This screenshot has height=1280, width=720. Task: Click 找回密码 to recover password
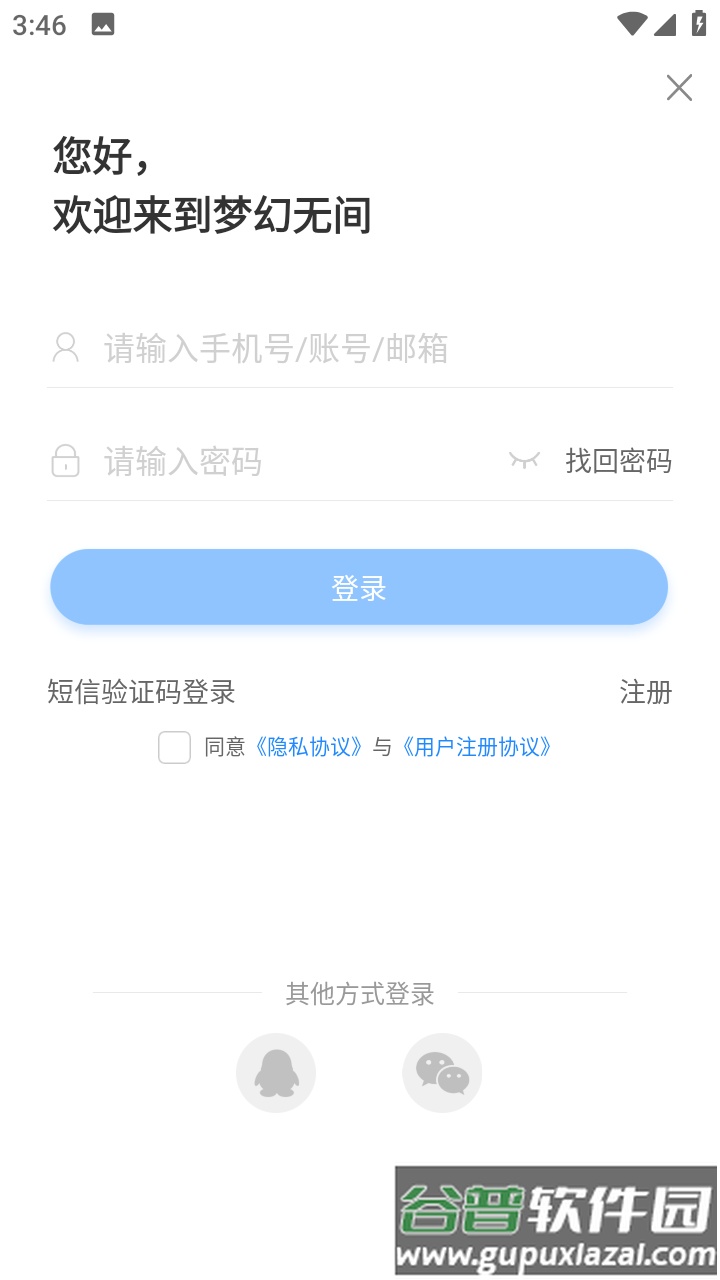618,461
